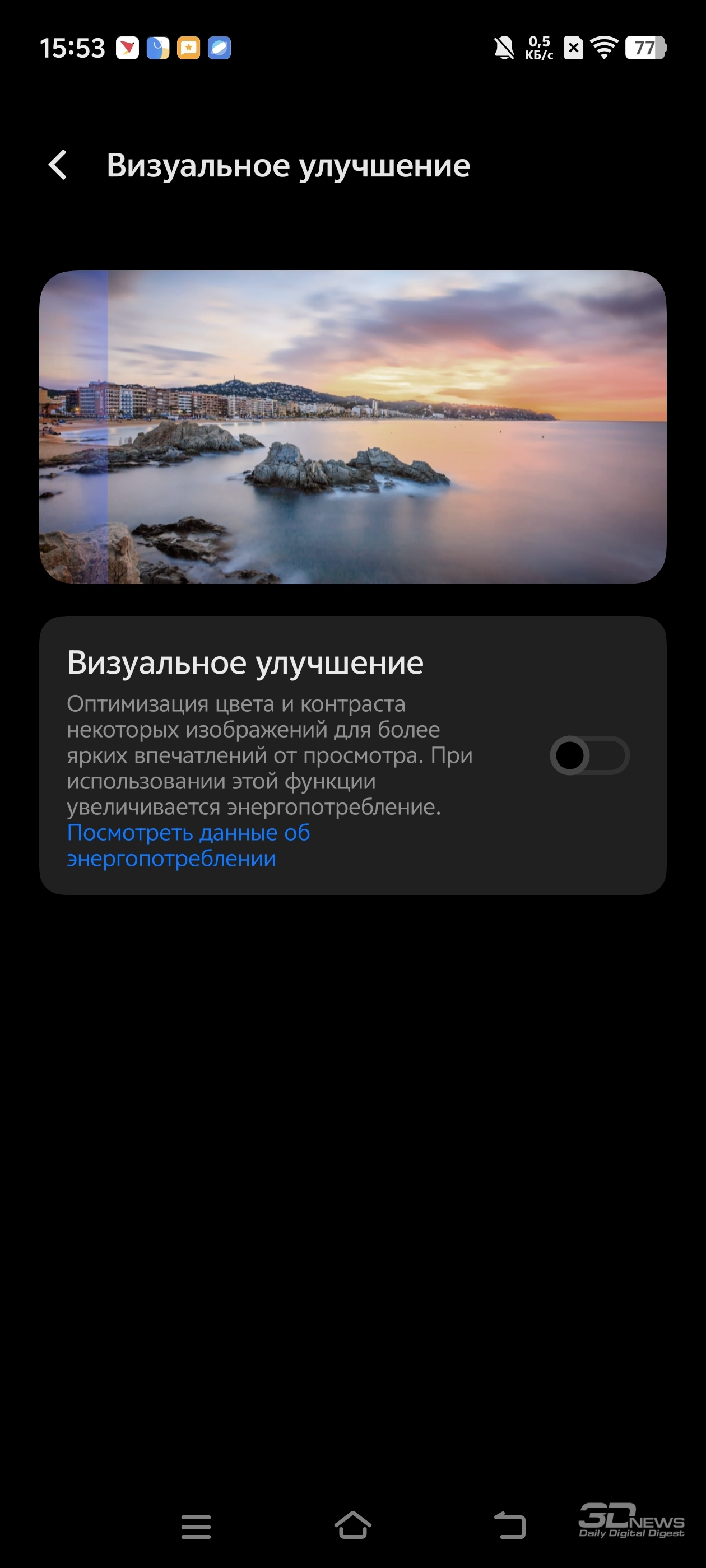Open Посмотреть данные об энергопотреблении link
This screenshot has width=706, height=1568.
[188, 845]
